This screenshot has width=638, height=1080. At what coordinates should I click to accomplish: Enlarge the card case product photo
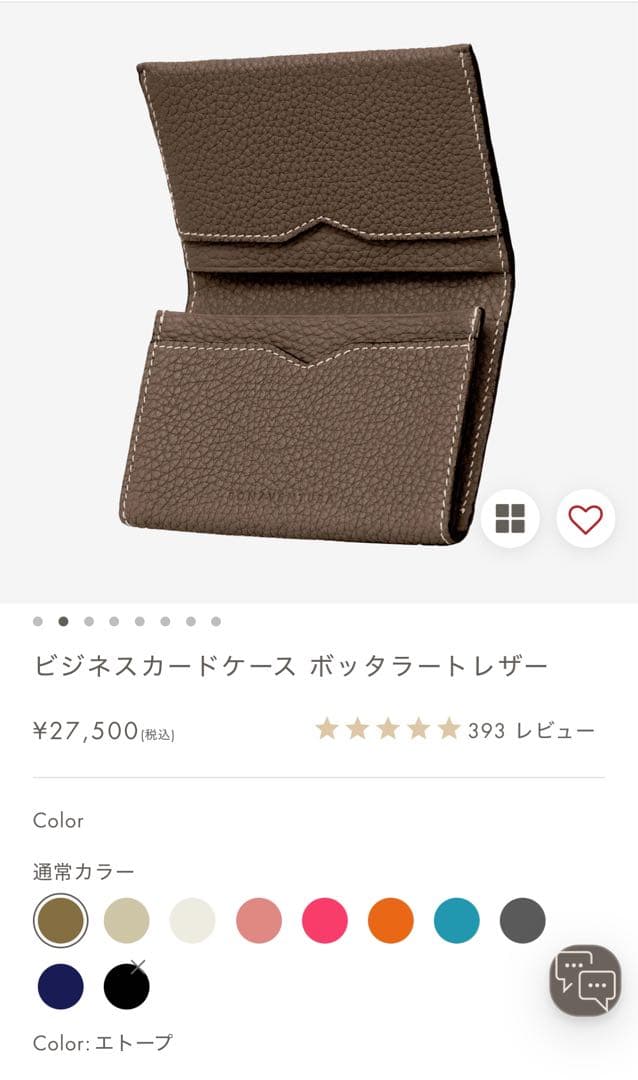[310, 290]
